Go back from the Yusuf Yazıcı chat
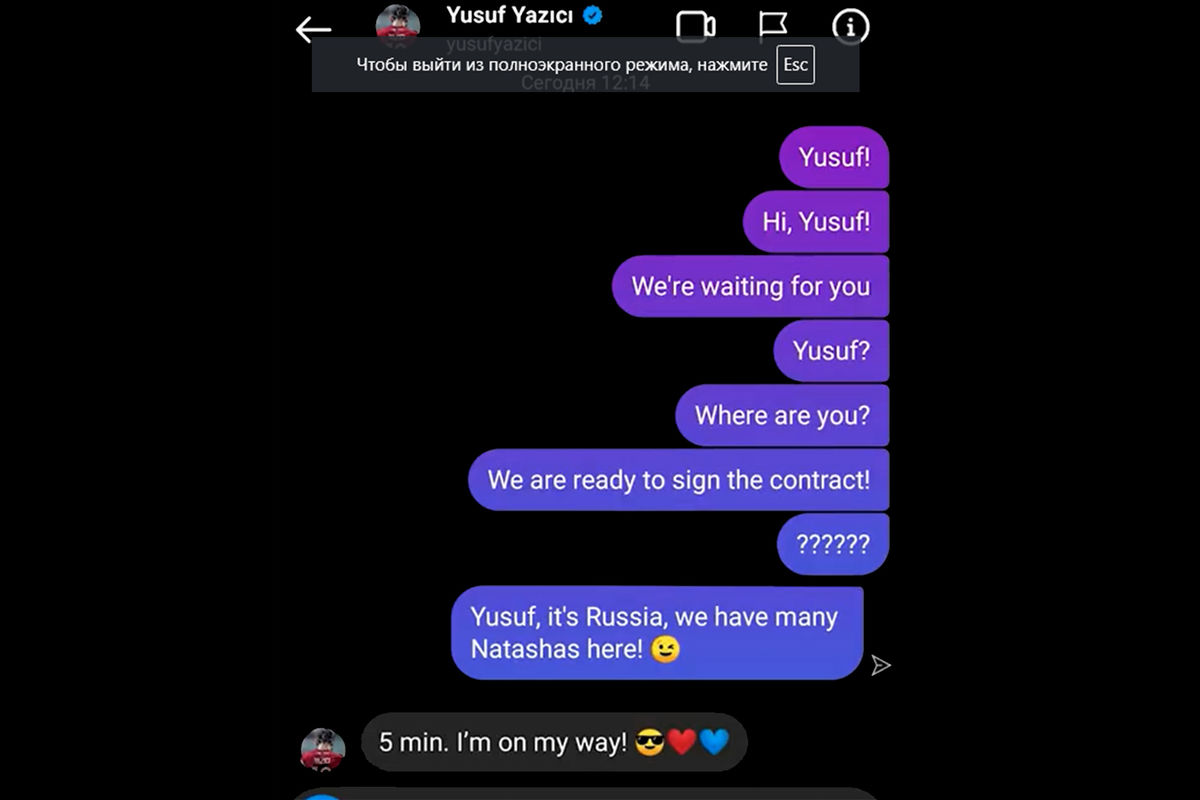Screen dimensions: 1200x800 point(313,29)
